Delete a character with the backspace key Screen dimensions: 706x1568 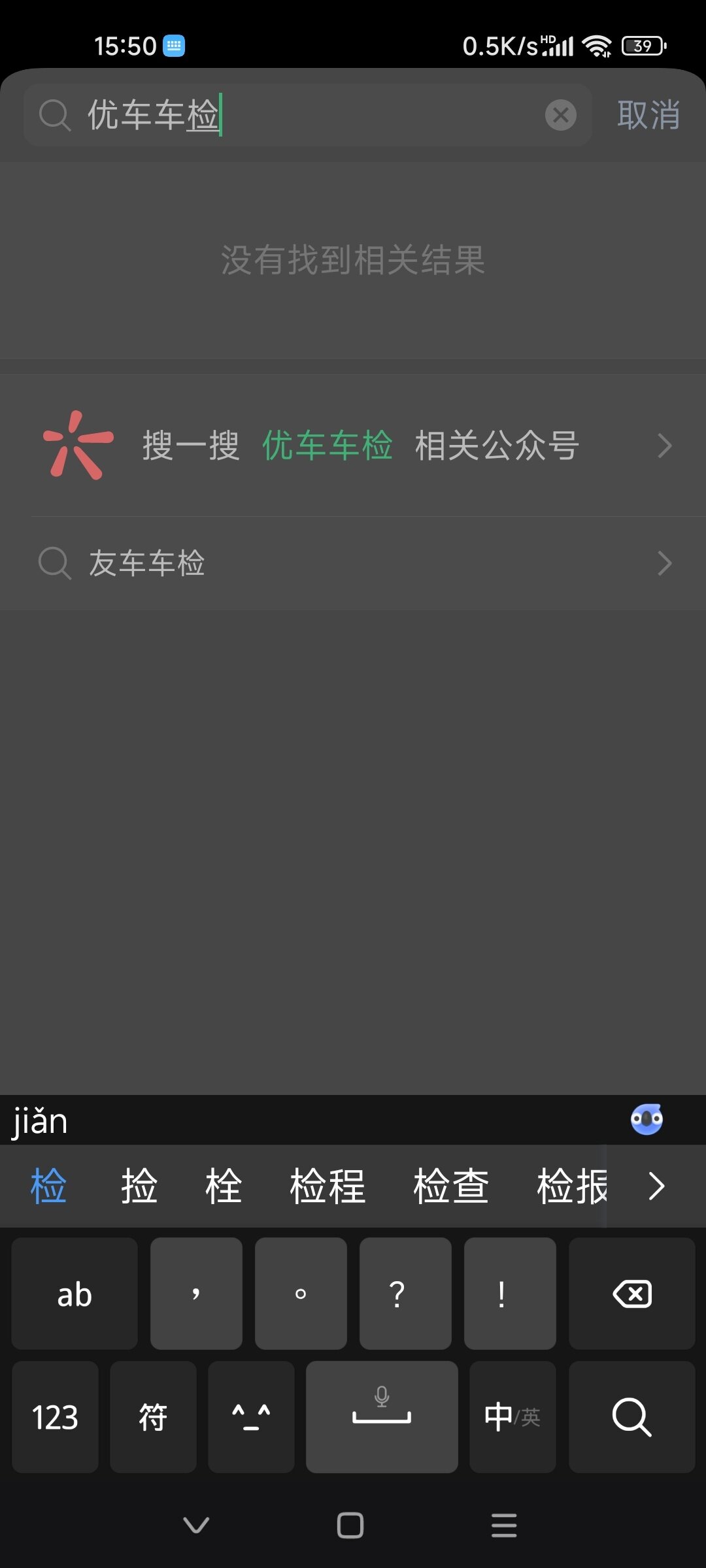pyautogui.click(x=631, y=1294)
